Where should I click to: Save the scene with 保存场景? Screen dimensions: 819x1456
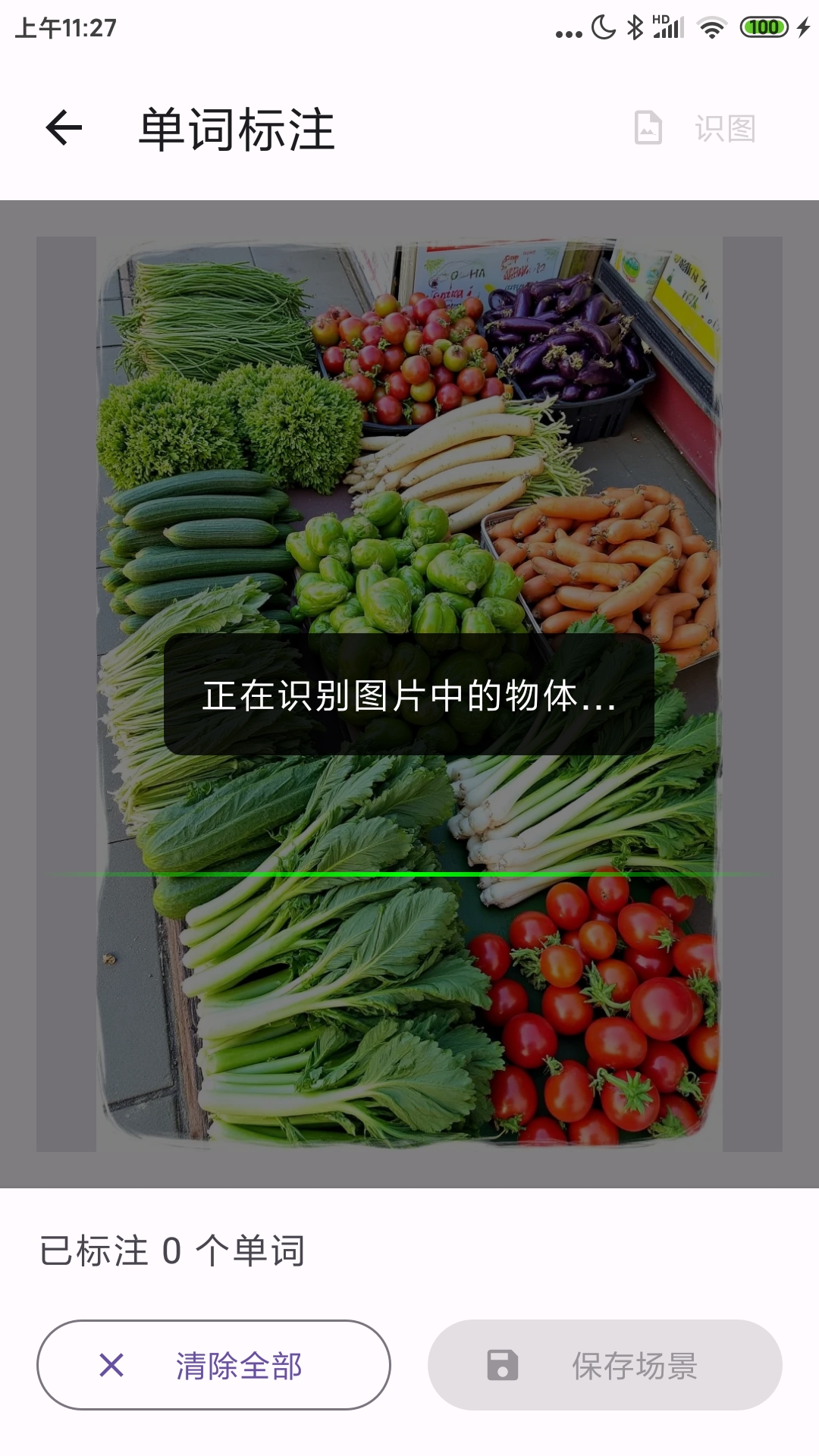tap(604, 1365)
